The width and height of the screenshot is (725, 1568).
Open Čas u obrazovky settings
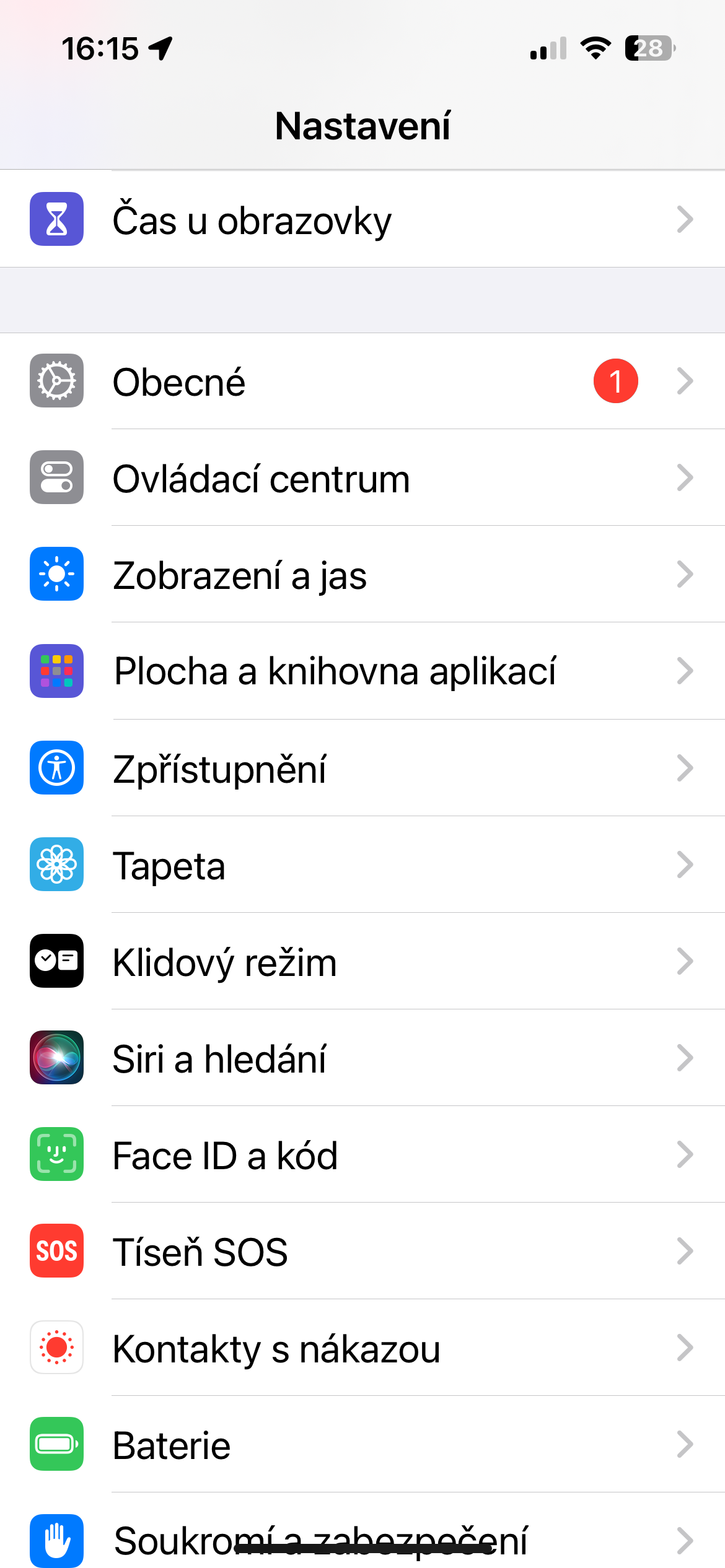coord(362,220)
